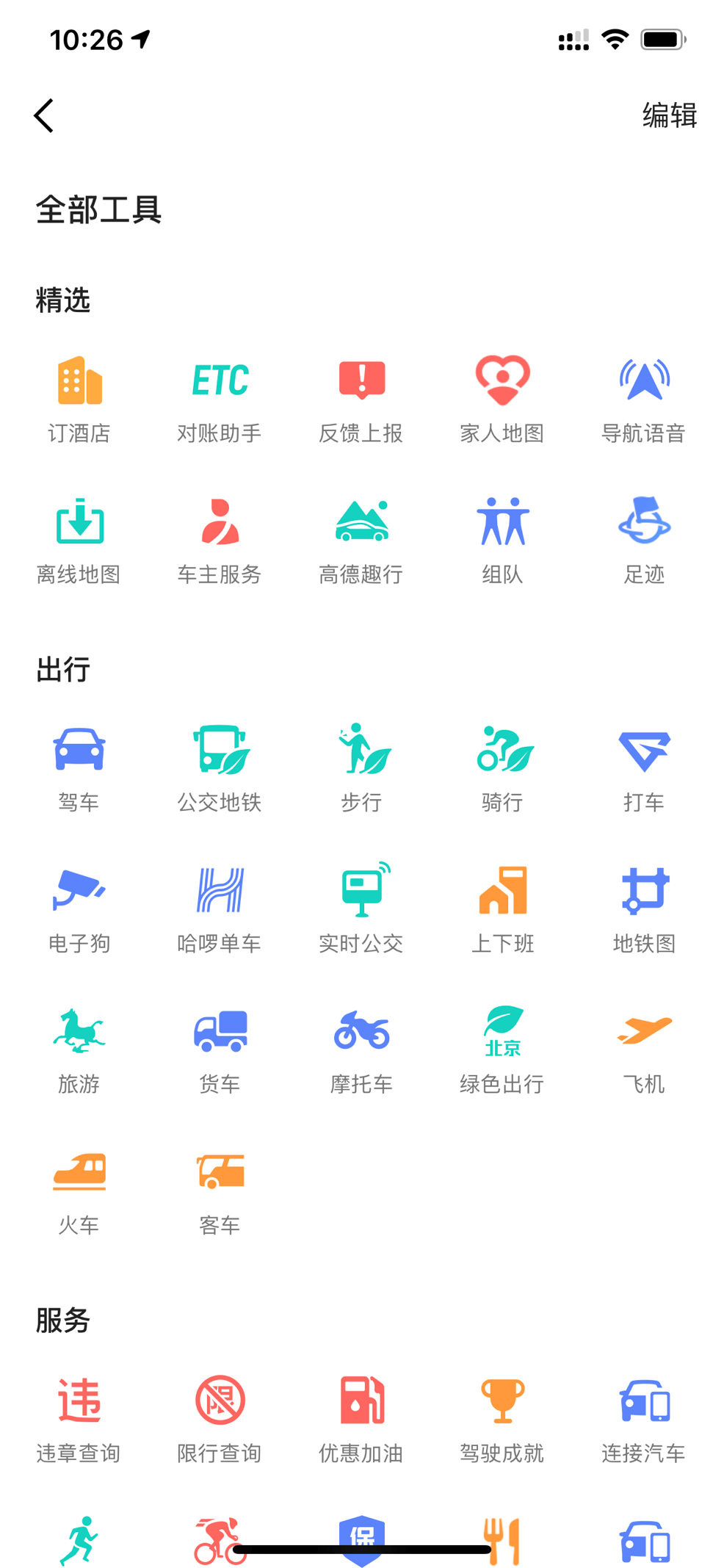This screenshot has height=1568, width=724.
Task: Open 家人地图 family map
Action: click(x=502, y=400)
